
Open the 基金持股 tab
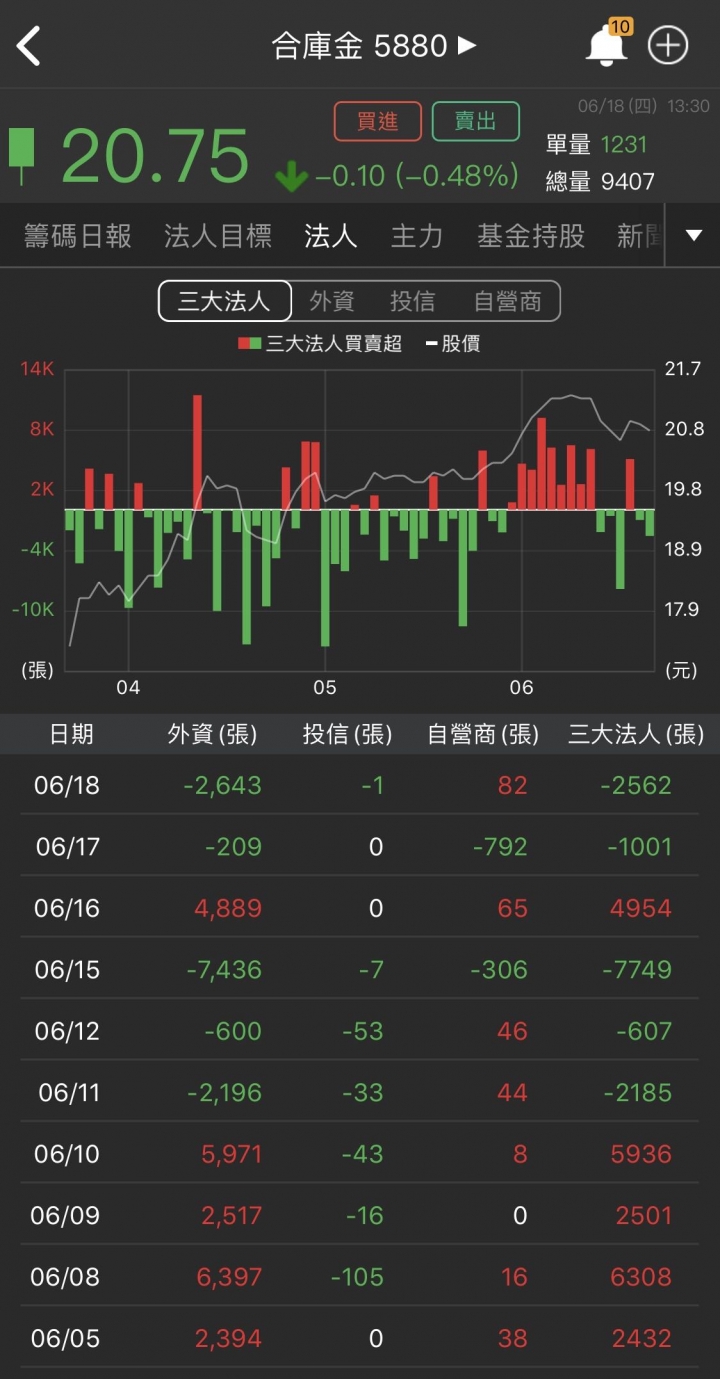pyautogui.click(x=531, y=236)
